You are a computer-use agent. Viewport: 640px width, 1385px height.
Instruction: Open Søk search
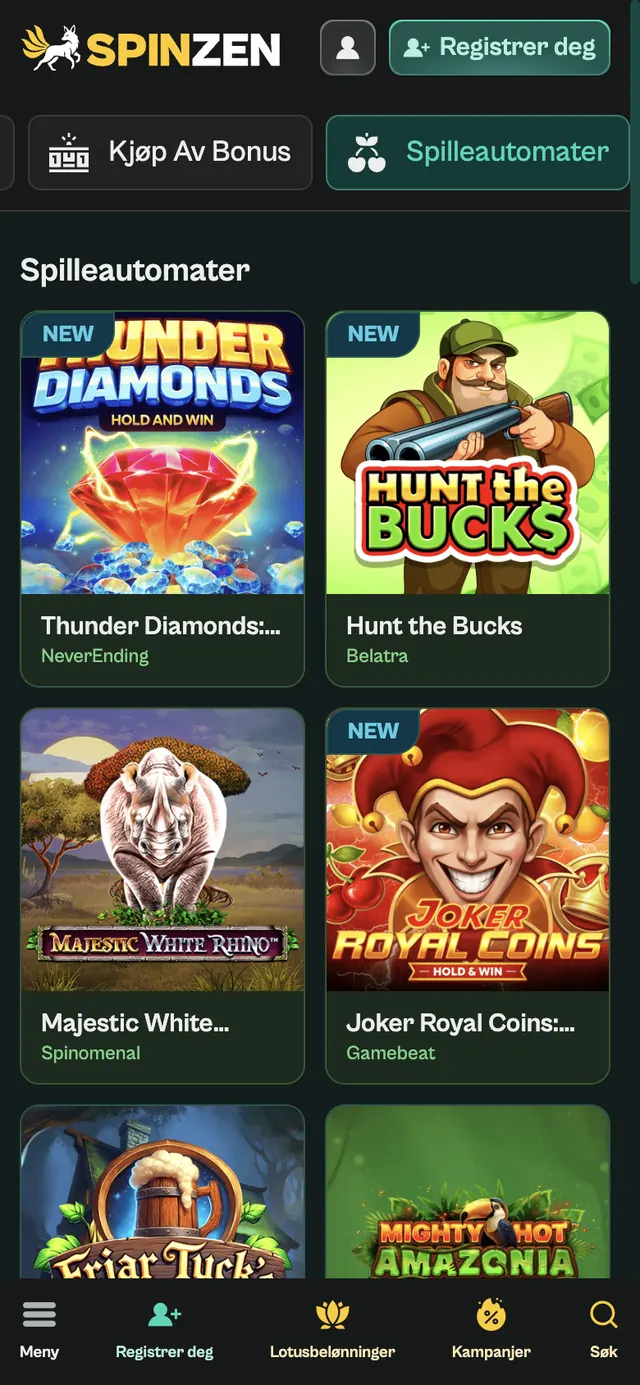point(604,1330)
